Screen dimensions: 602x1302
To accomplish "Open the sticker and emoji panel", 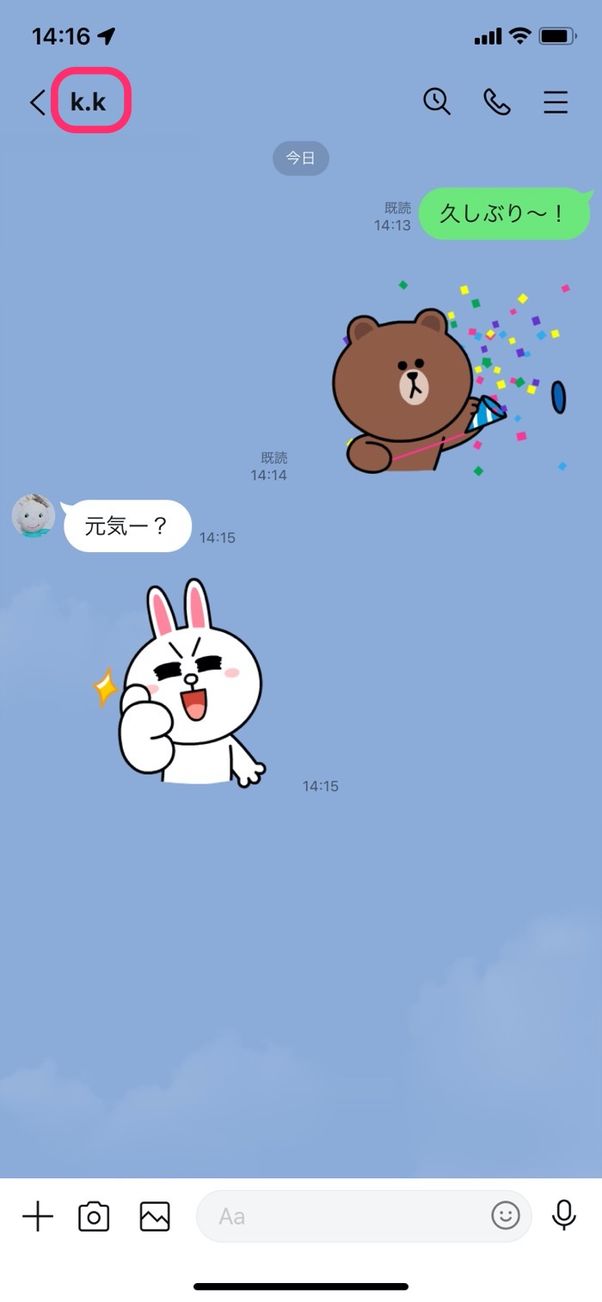I will (x=506, y=1216).
